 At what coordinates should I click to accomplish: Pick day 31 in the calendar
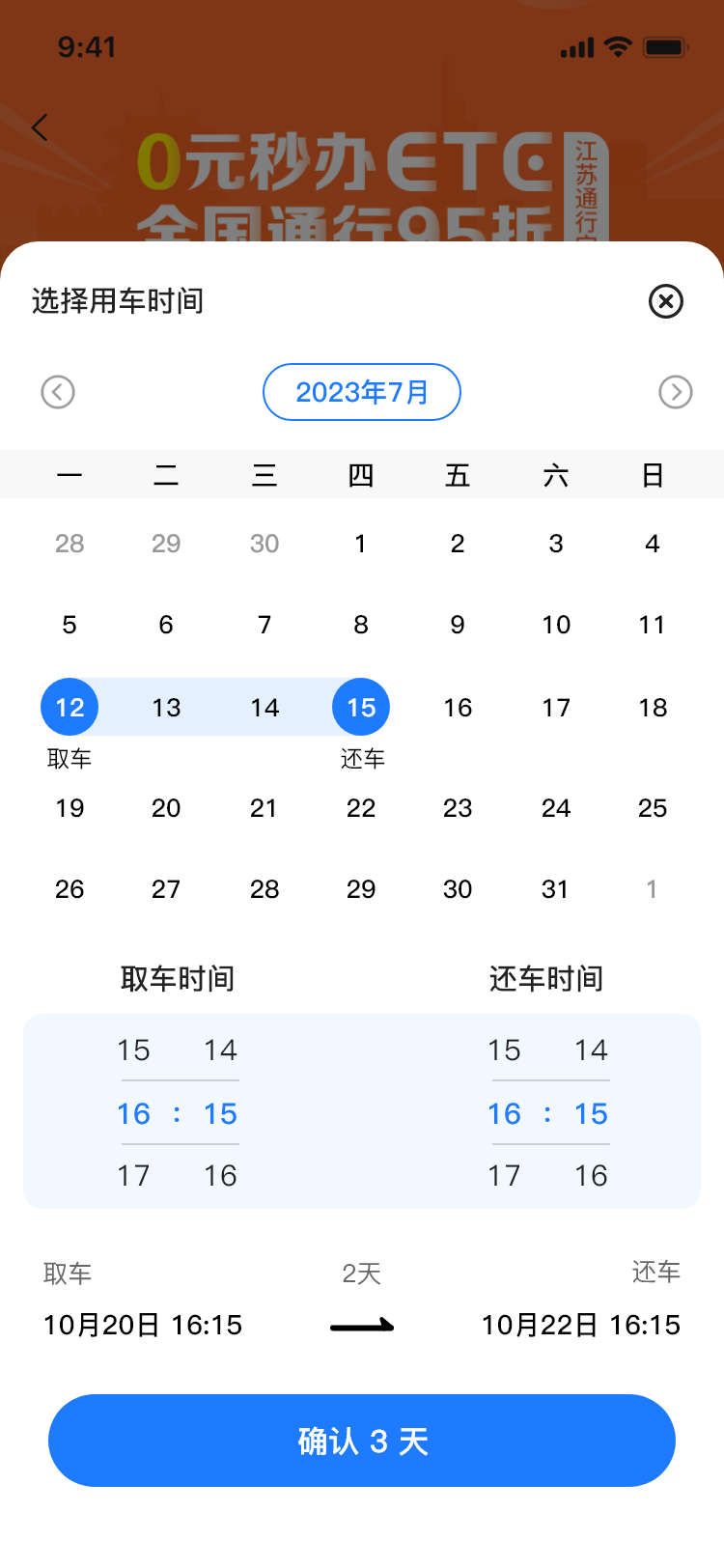coord(555,889)
